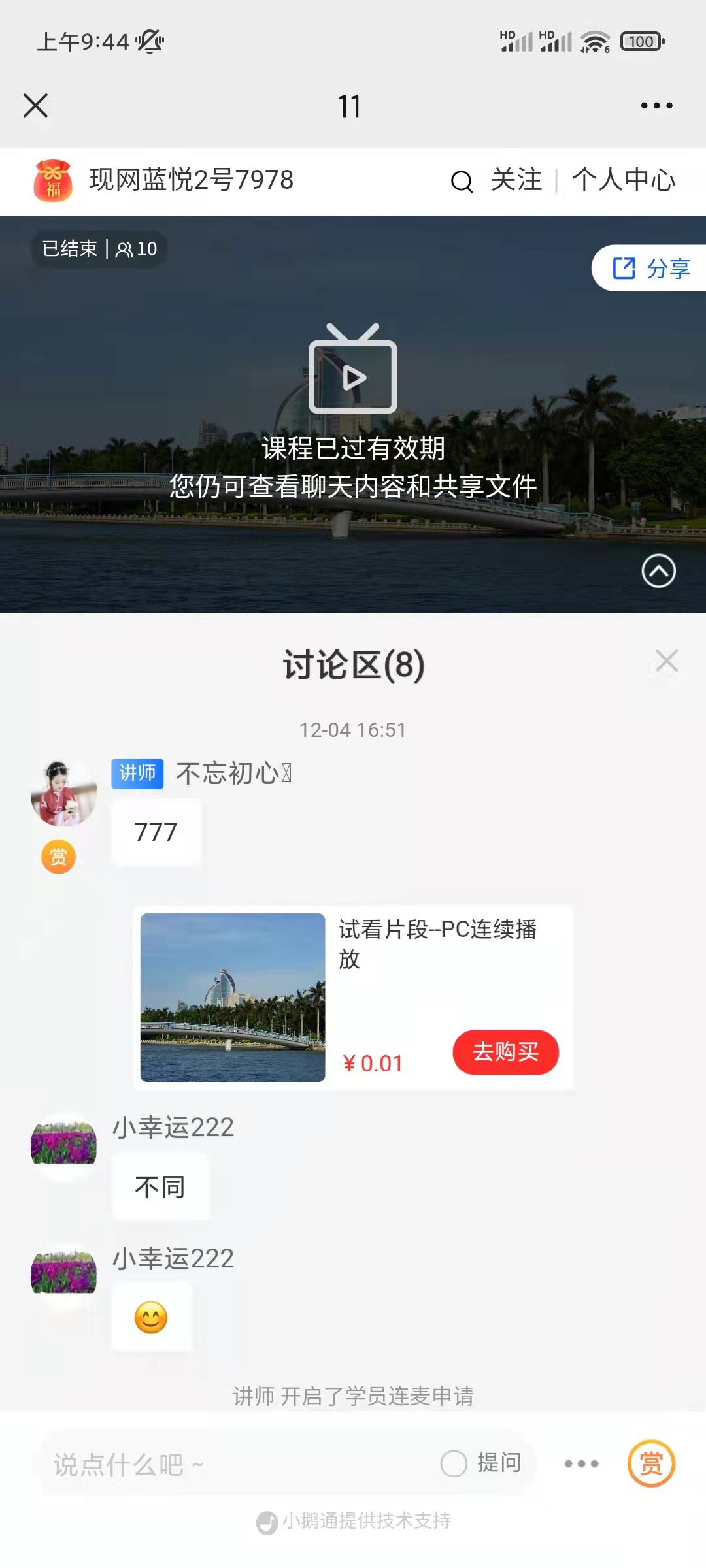706x1568 pixels.
Task: View lecturer 不忘初心's avatar profile
Action: pyautogui.click(x=64, y=793)
